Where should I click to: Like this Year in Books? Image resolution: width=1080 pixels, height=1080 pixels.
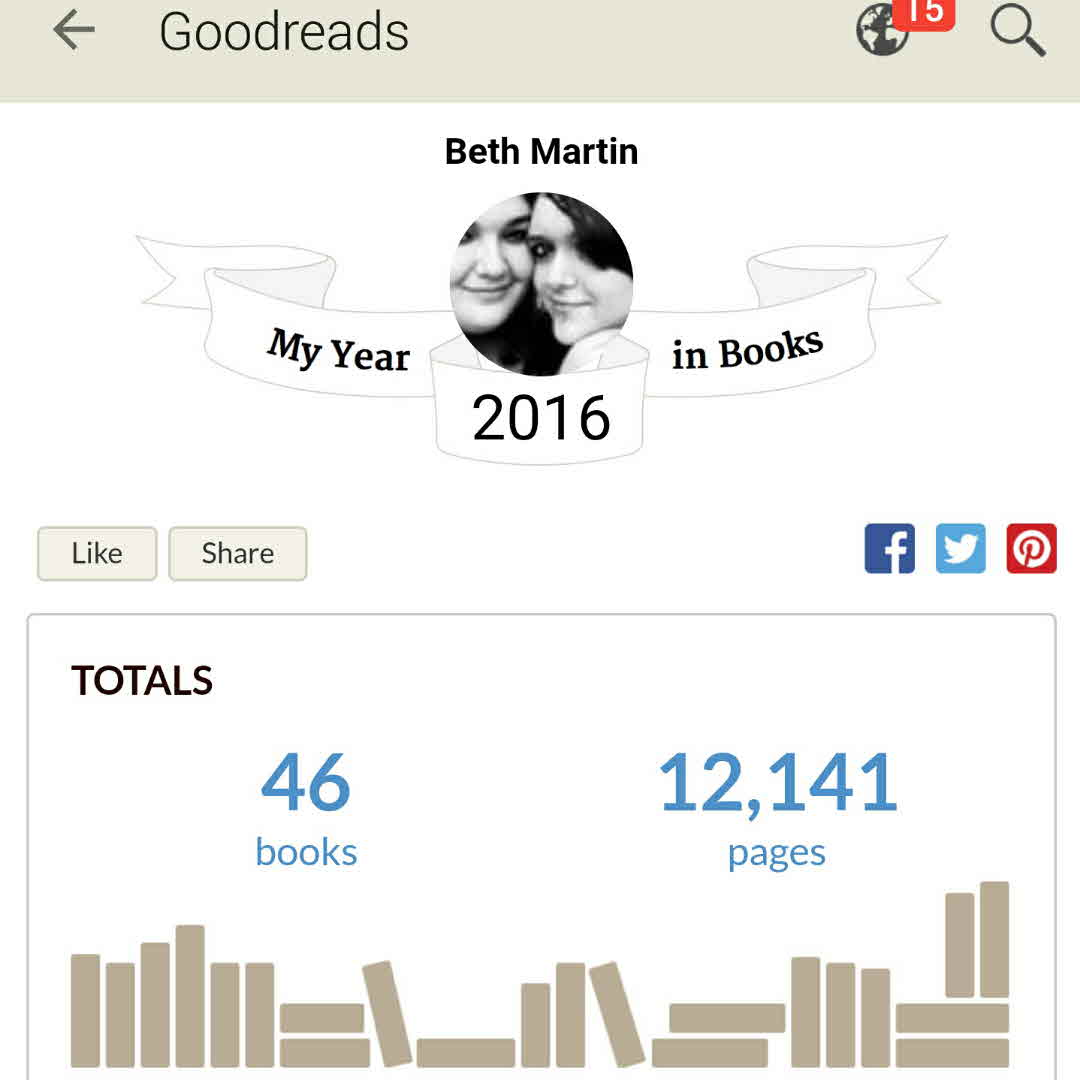pos(97,553)
